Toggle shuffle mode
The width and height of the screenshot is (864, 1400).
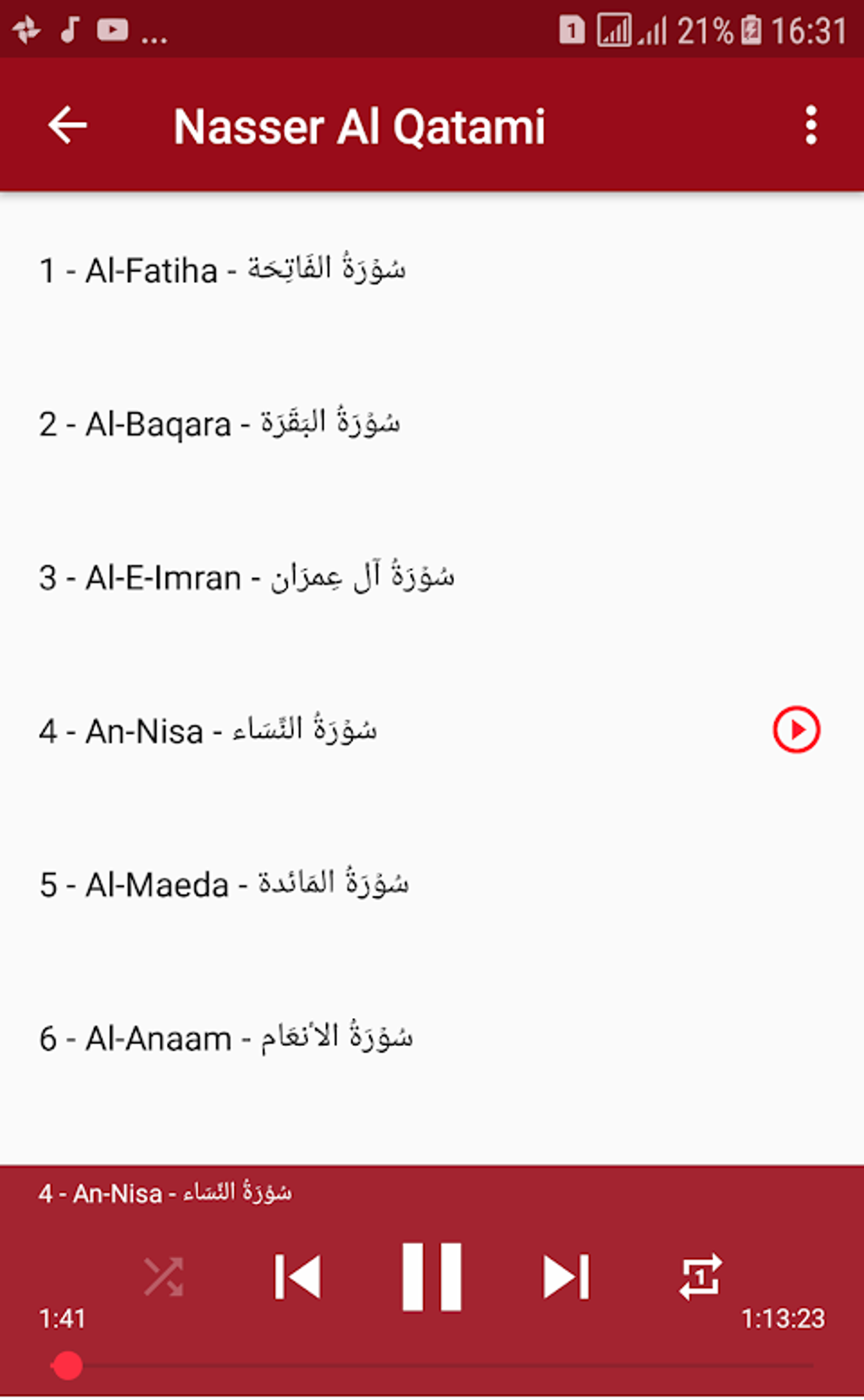pos(163,1276)
